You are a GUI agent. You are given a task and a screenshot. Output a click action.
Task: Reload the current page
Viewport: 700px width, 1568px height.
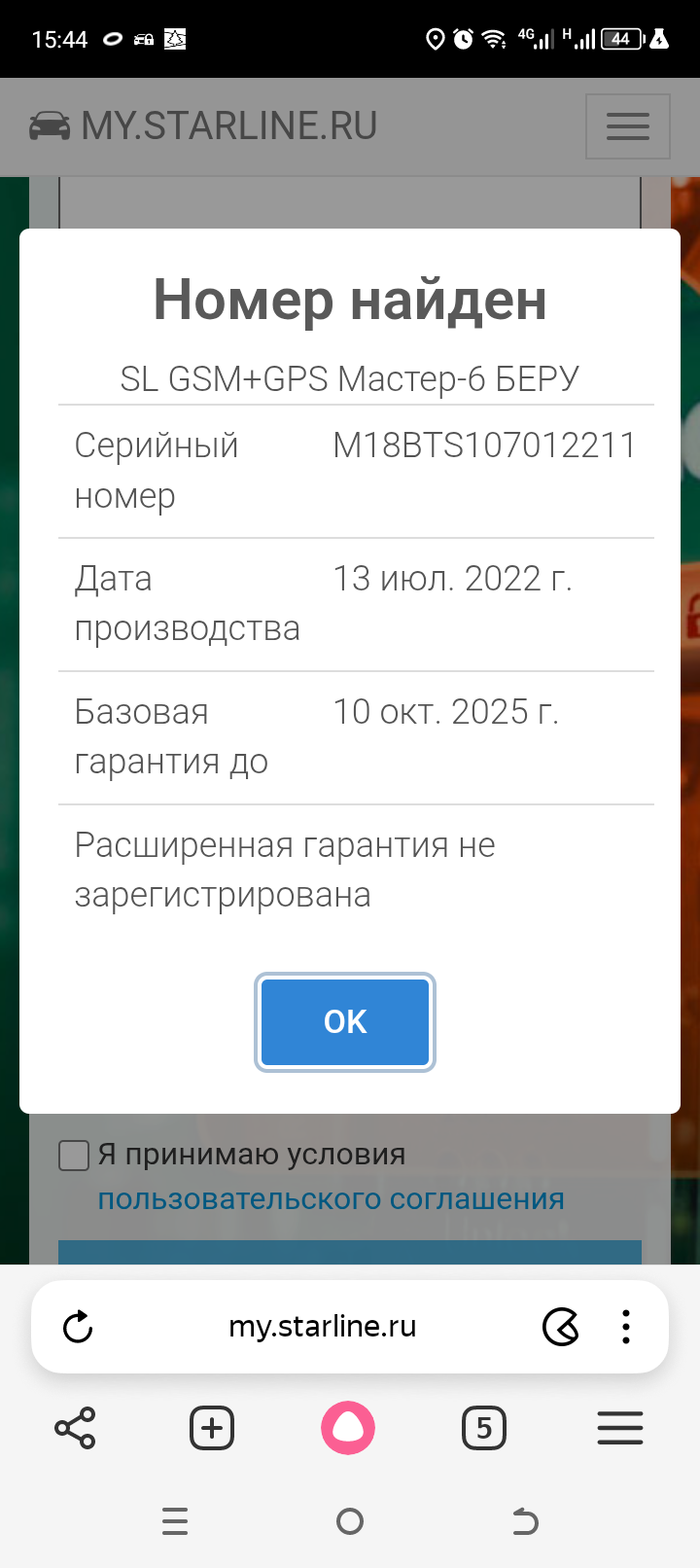tap(78, 1327)
